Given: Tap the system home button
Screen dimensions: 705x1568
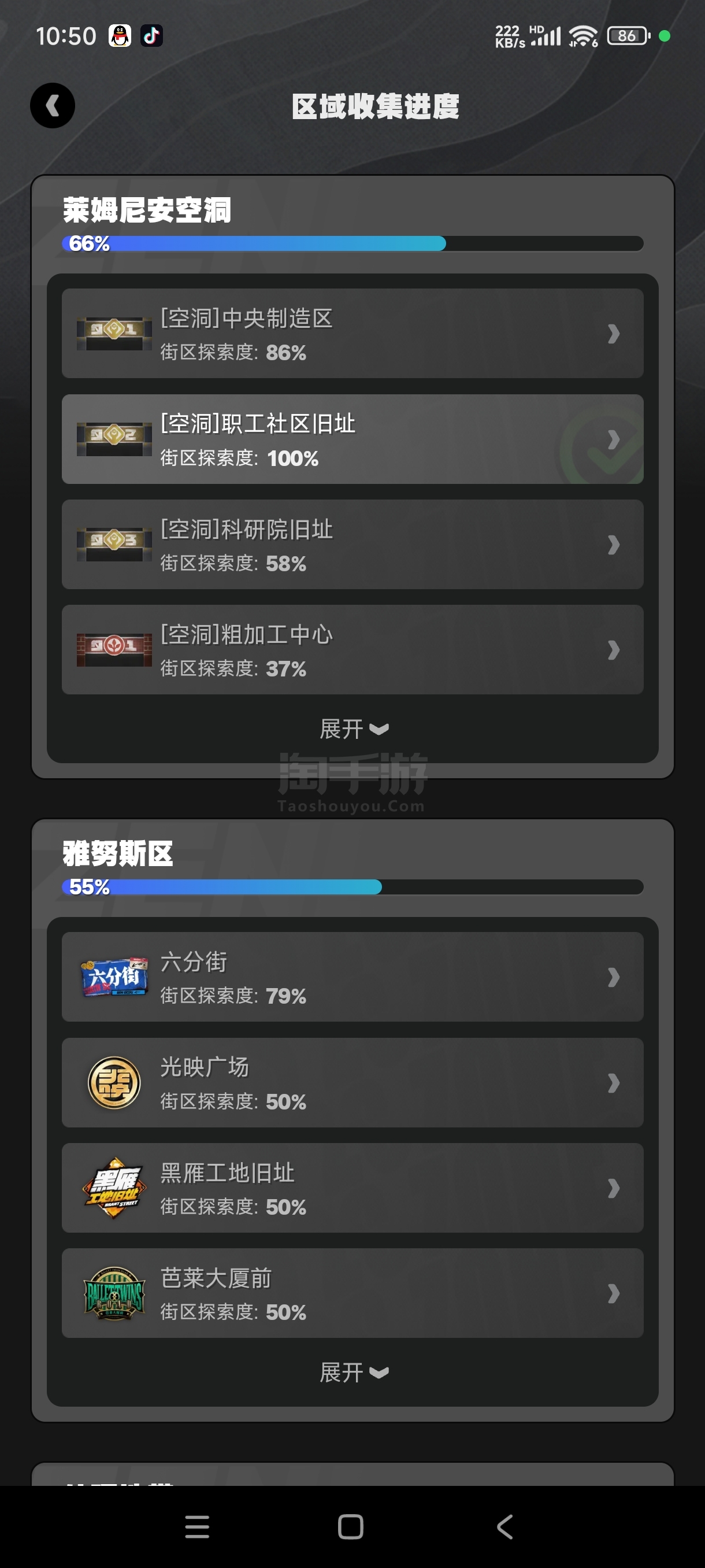Looking at the screenshot, I should [x=350, y=1526].
